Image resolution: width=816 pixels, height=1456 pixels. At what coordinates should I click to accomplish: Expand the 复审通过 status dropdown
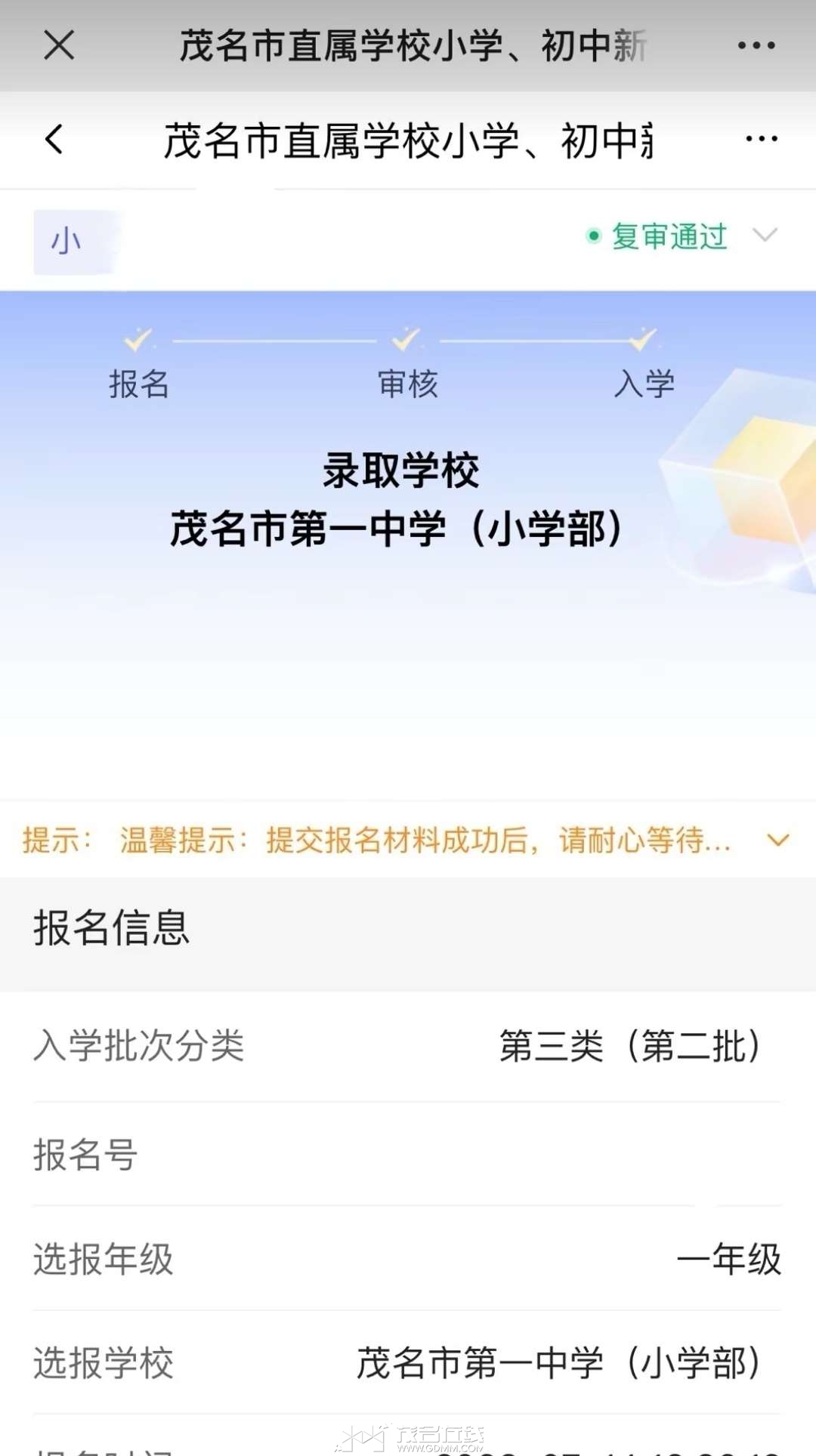pyautogui.click(x=765, y=236)
